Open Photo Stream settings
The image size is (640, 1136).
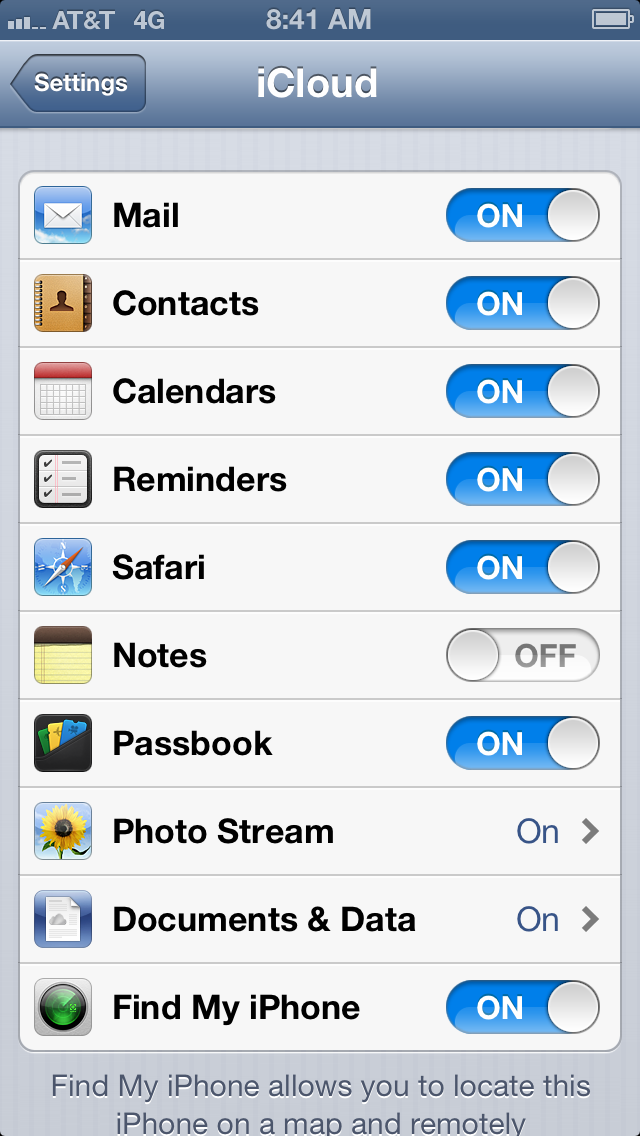click(x=320, y=831)
